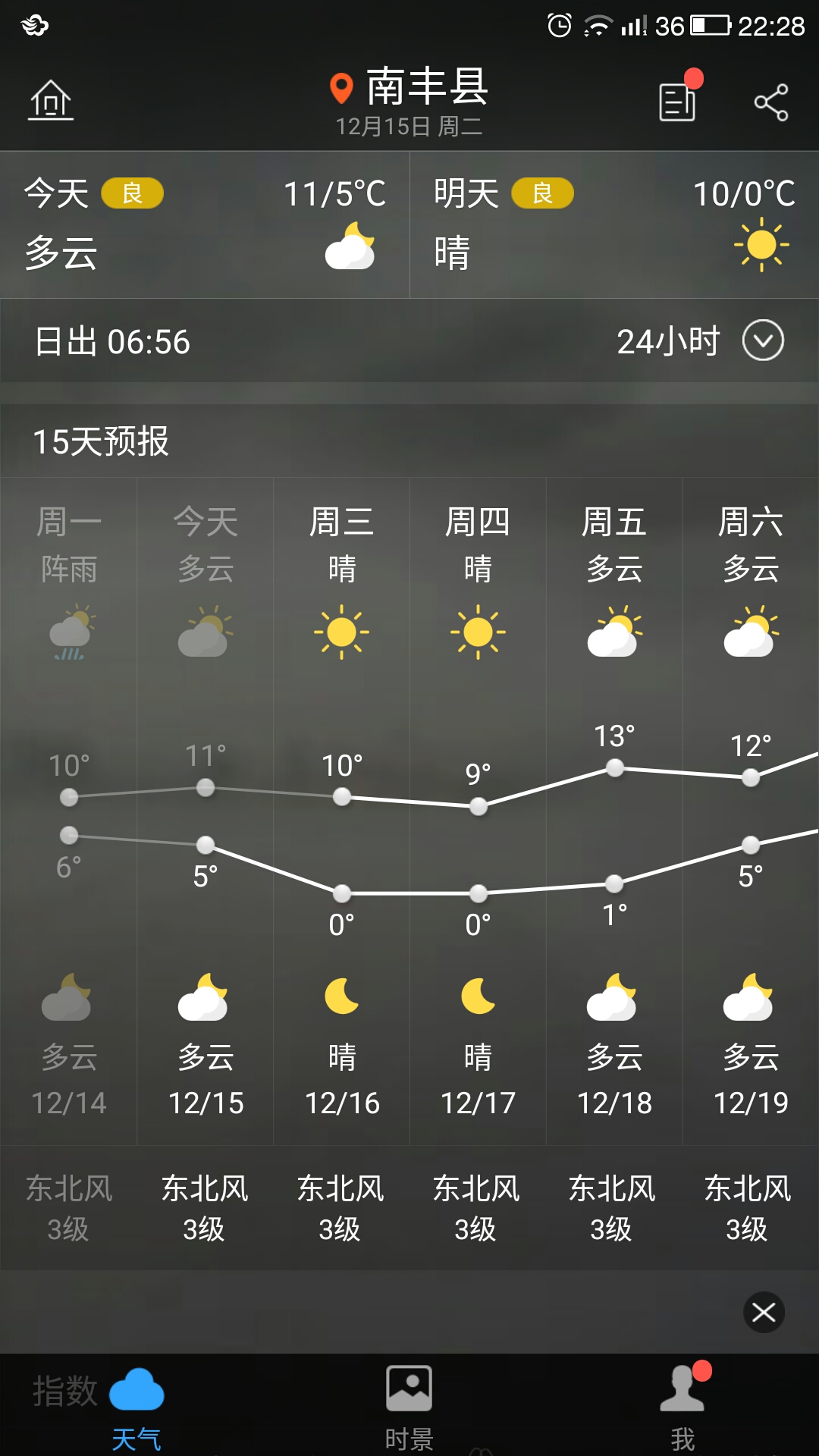Tap the 良 badge next to 明天
This screenshot has height=1456, width=819.
tap(543, 193)
